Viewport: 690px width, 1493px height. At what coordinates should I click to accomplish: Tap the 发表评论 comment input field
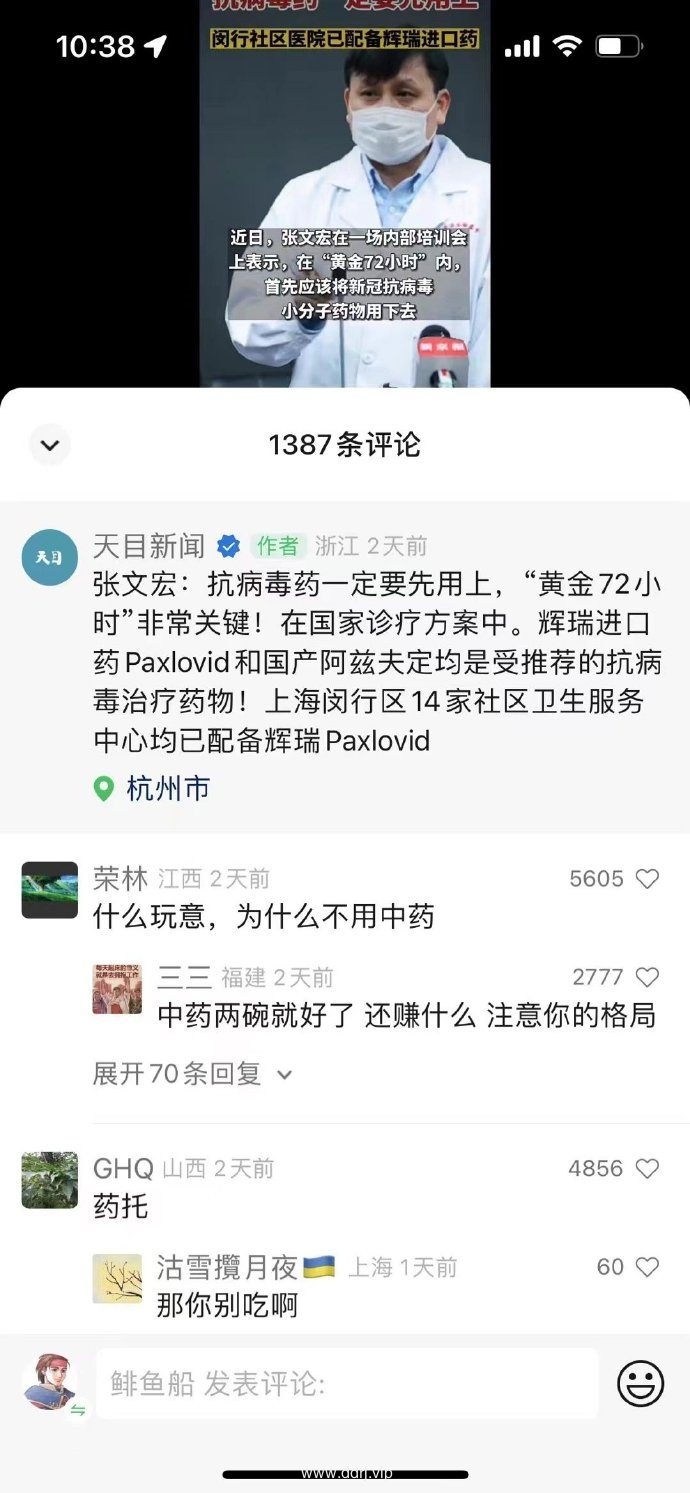346,1383
